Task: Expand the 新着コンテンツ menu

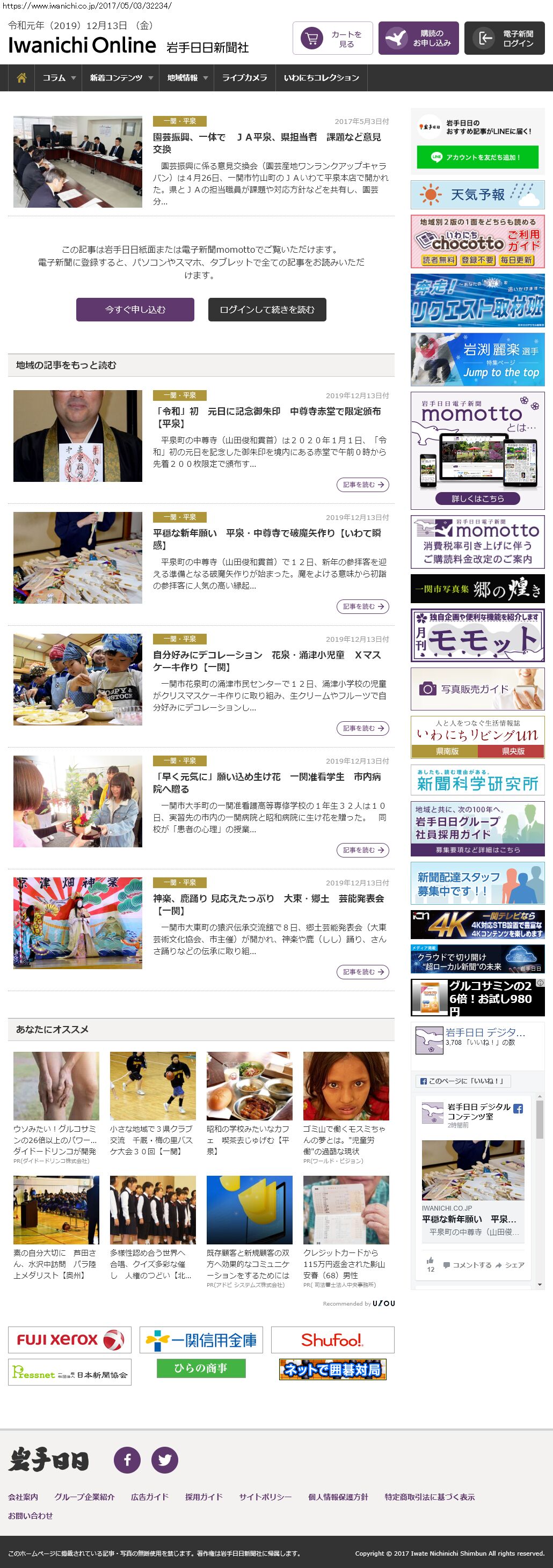Action: (x=121, y=78)
